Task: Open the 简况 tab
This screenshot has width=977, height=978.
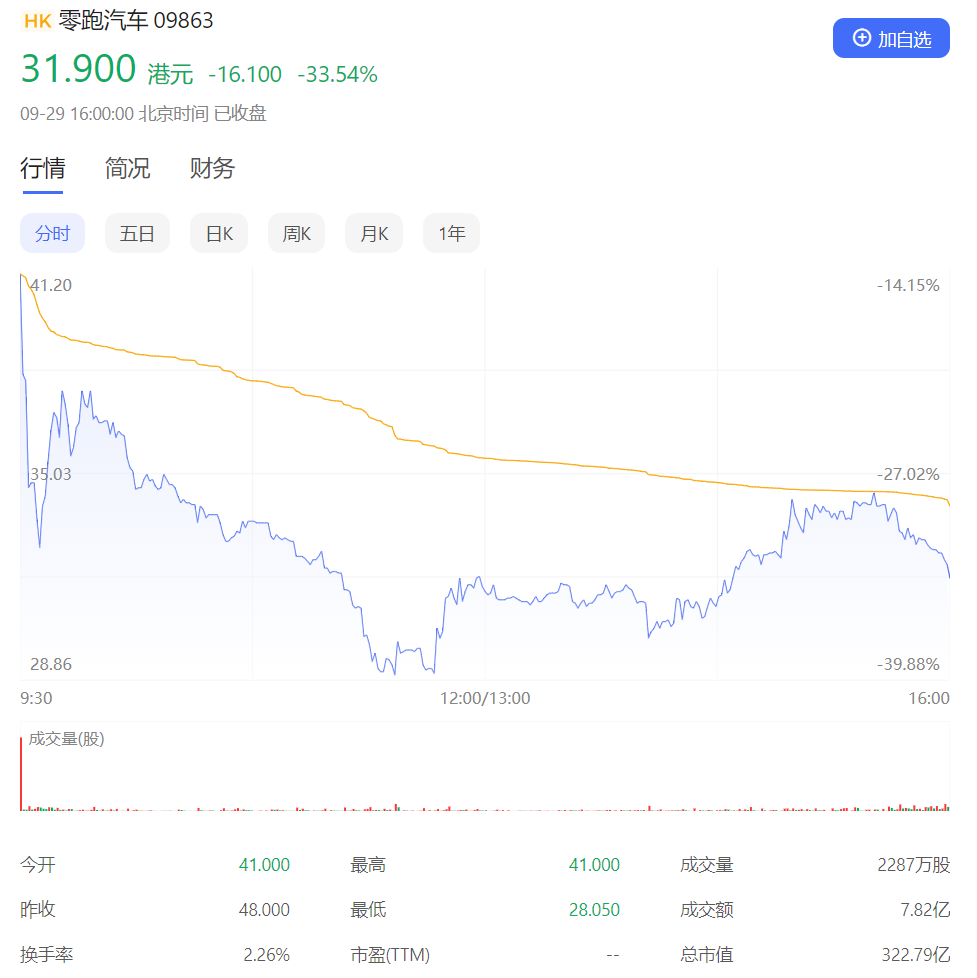Action: (127, 168)
